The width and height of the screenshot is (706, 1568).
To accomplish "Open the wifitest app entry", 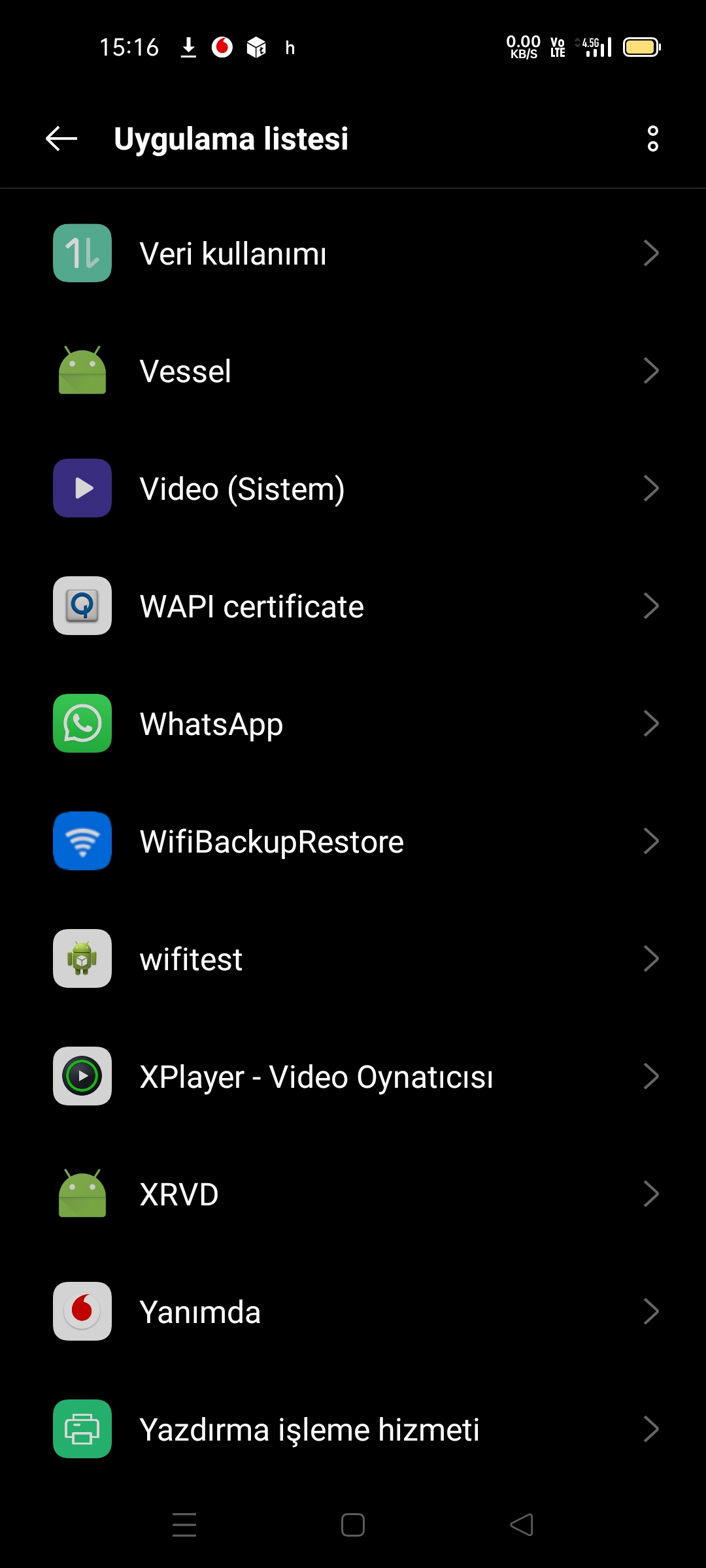I will click(353, 958).
